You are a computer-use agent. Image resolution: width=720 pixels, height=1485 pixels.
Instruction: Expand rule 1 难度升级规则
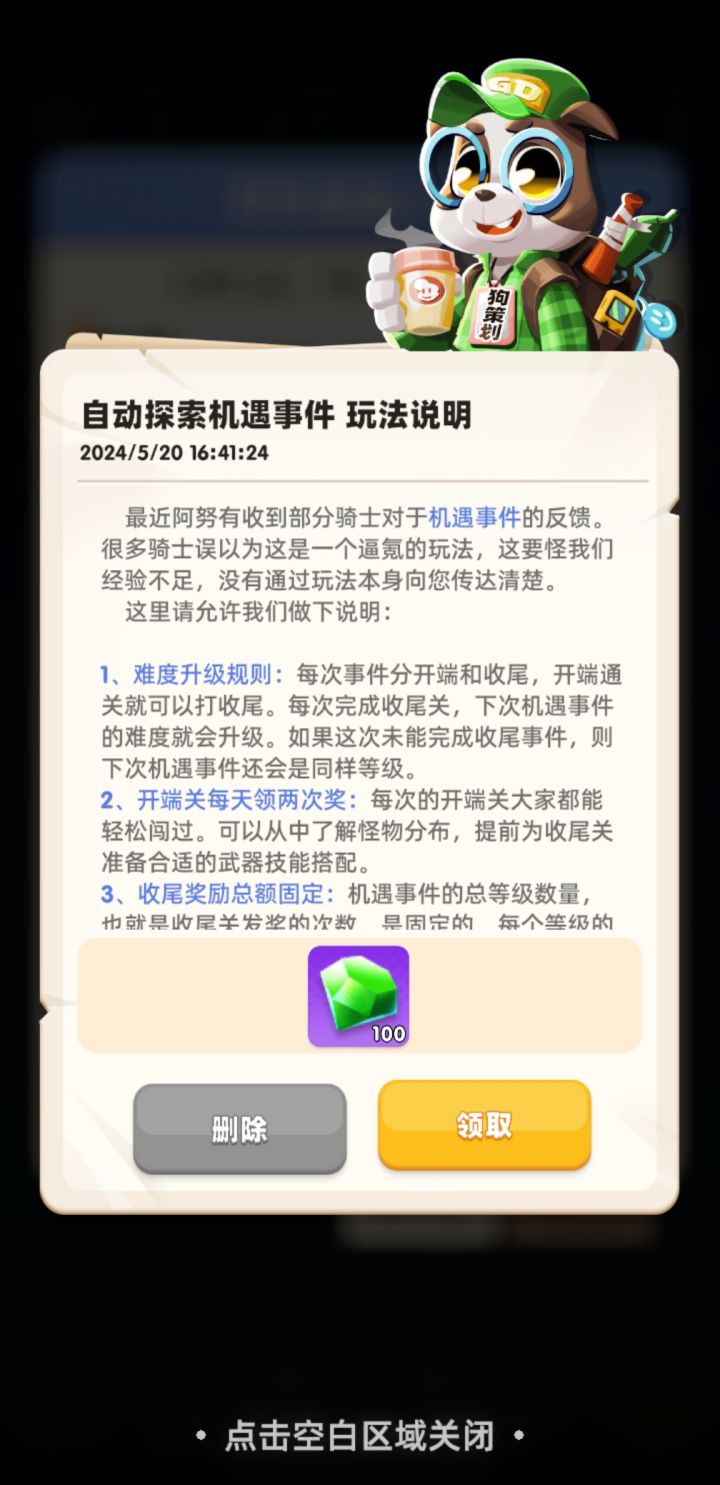(180, 676)
